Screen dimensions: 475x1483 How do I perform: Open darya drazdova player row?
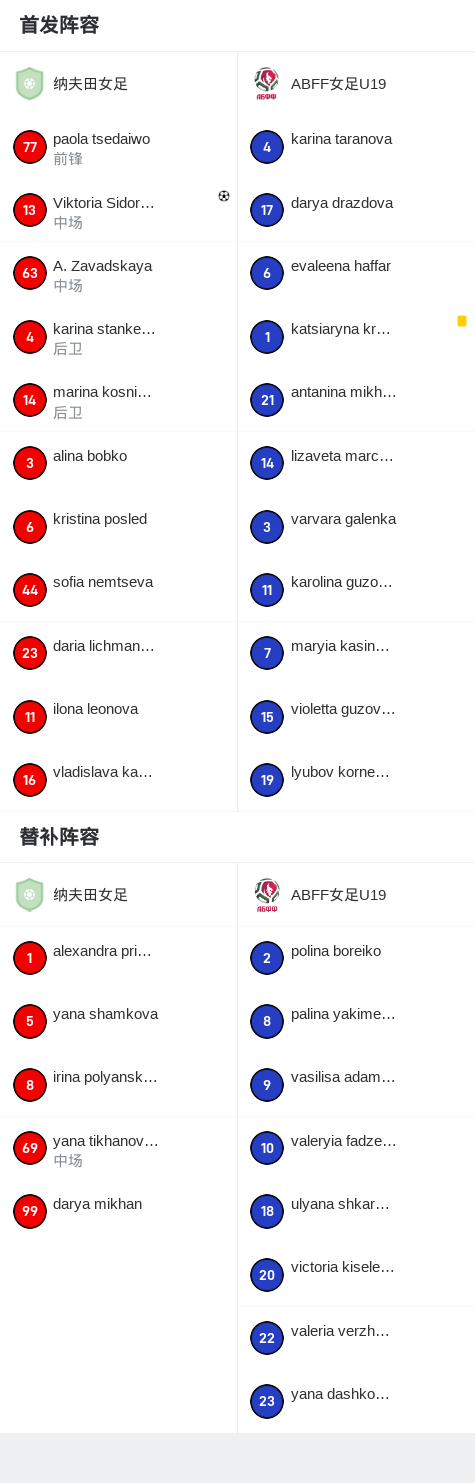pos(356,210)
